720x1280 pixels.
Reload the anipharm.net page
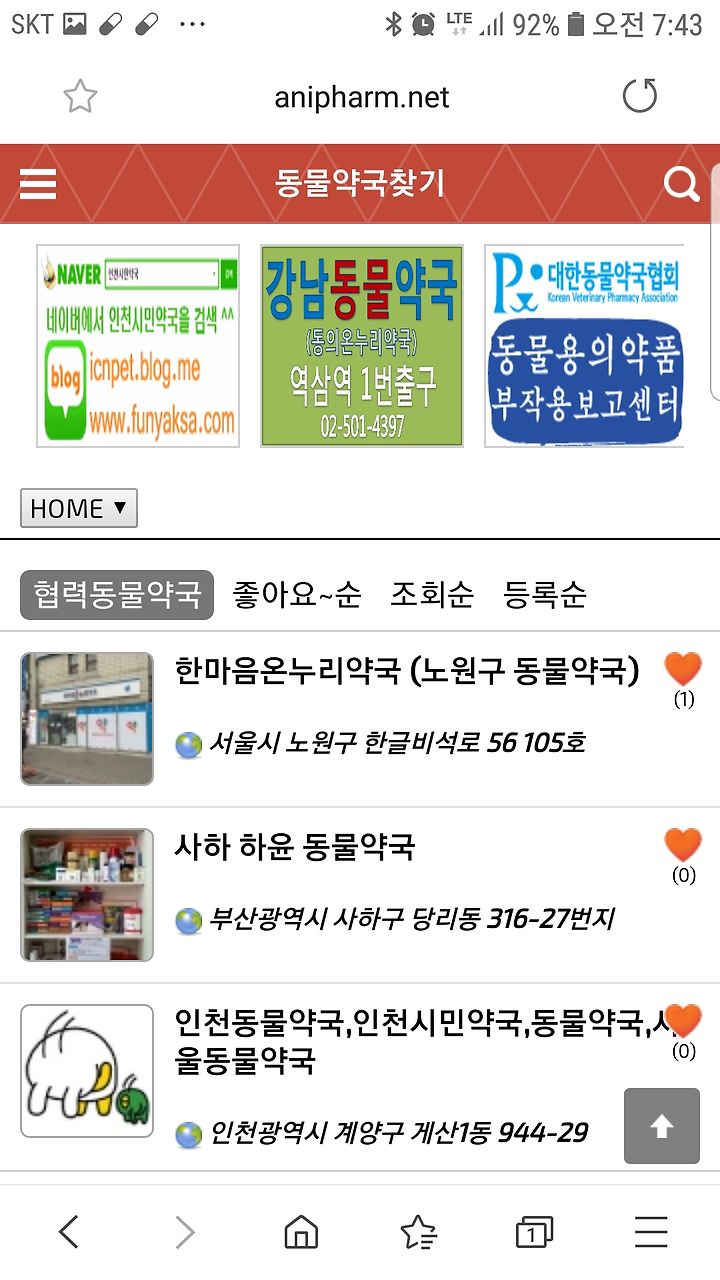pos(640,97)
